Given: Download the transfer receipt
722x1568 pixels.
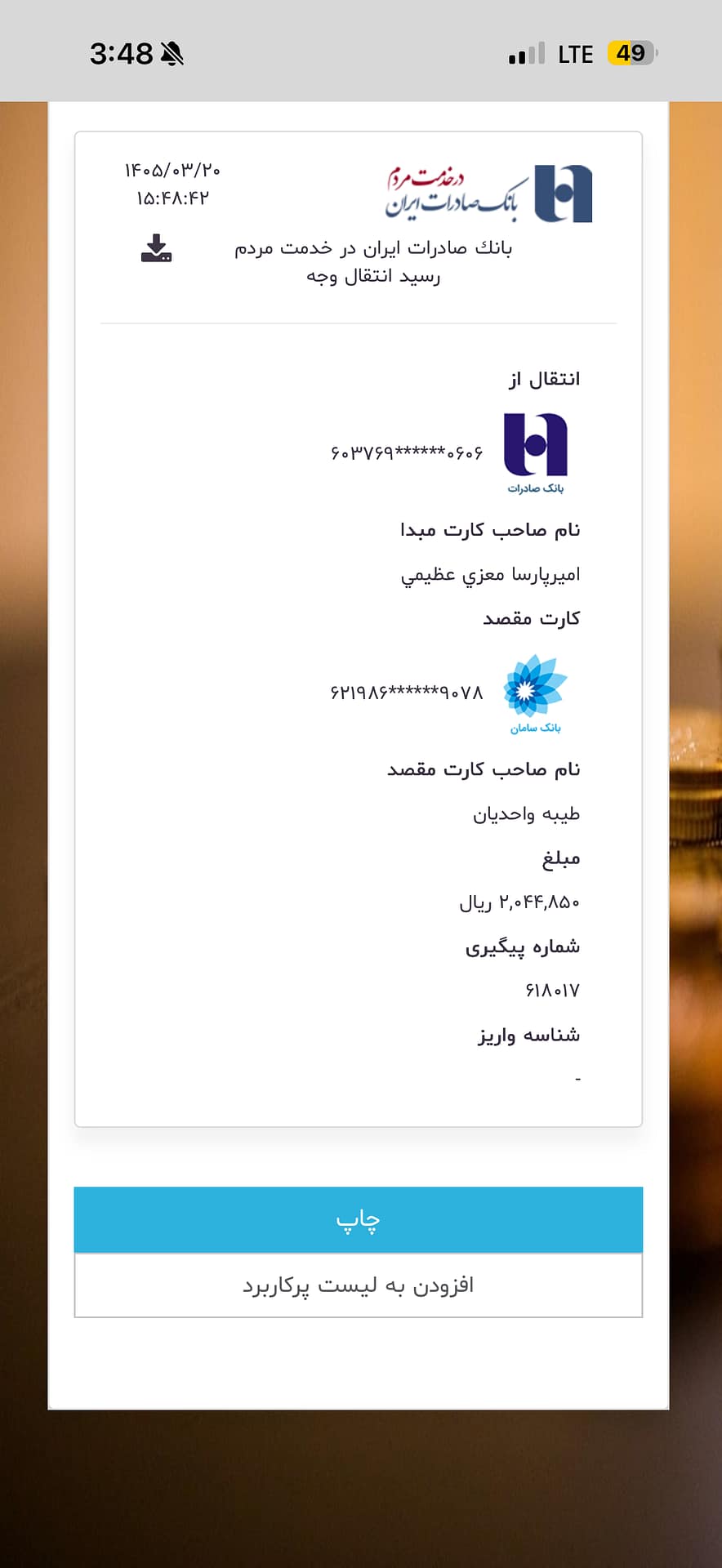Looking at the screenshot, I should click(156, 248).
